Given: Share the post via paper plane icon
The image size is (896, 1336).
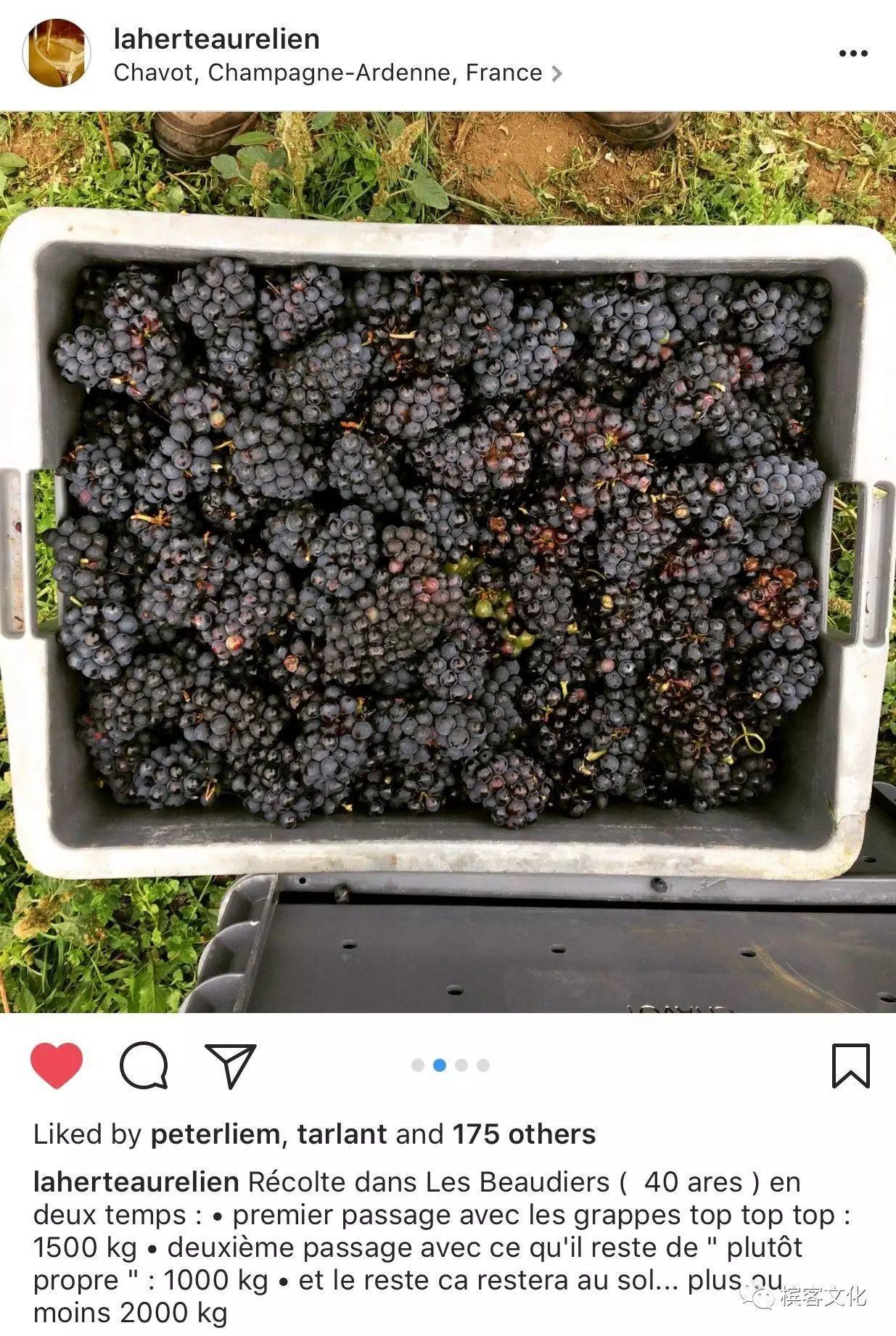Looking at the screenshot, I should [231, 1065].
